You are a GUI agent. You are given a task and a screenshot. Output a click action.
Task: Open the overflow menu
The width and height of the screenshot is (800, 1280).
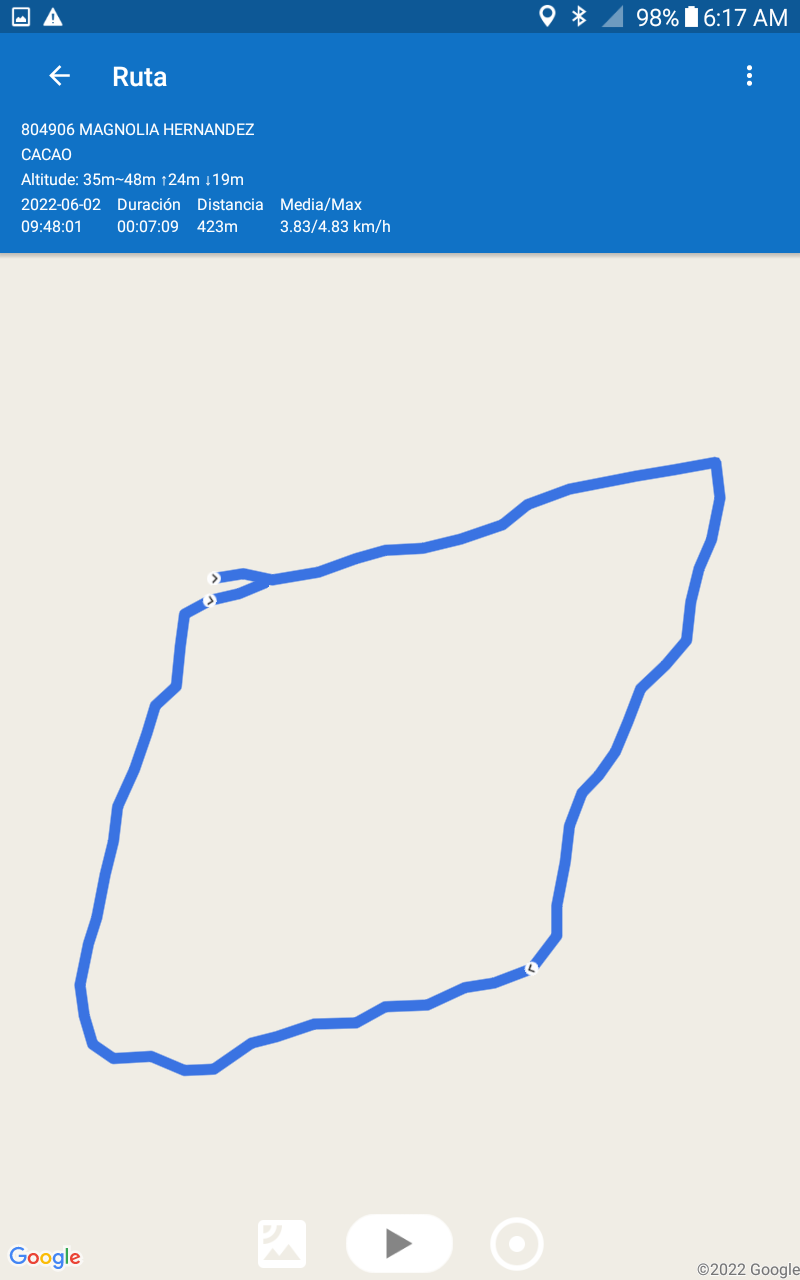(749, 76)
